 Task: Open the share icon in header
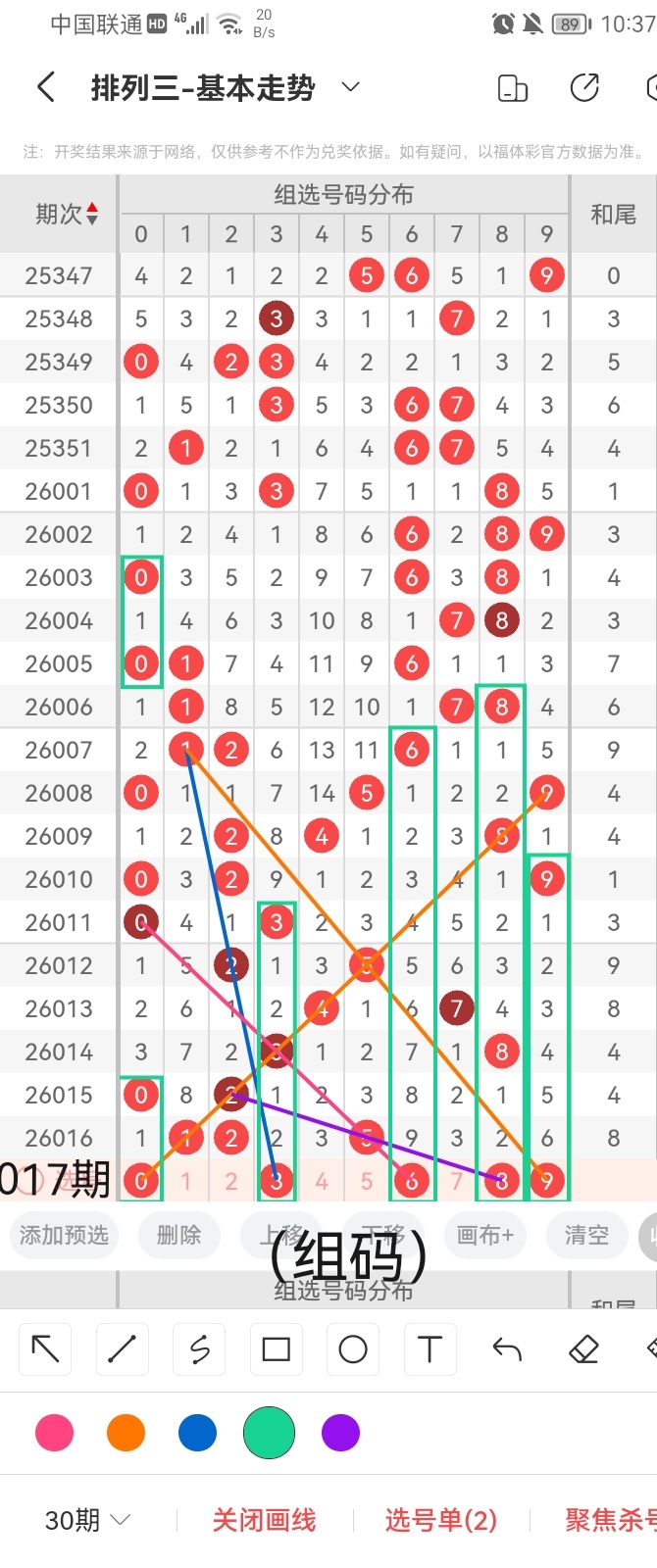click(584, 87)
